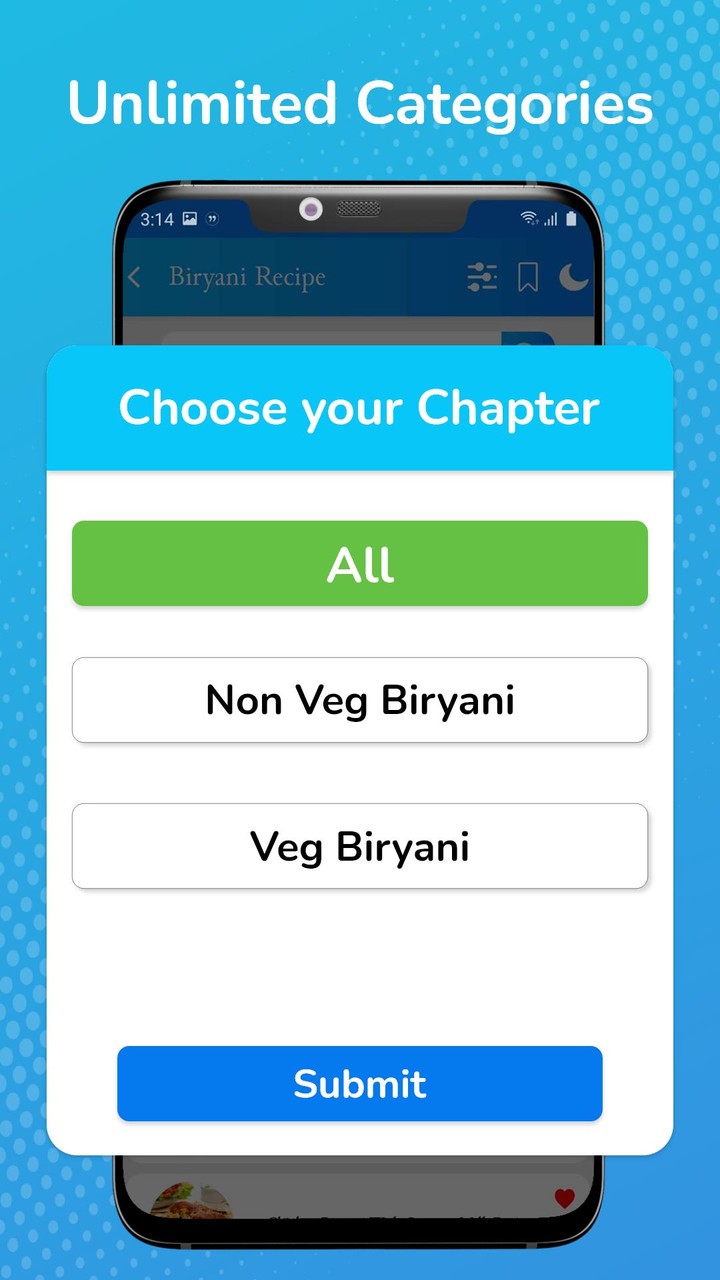Tap the signal strength indicator
The height and width of the screenshot is (1280, 720).
pyautogui.click(x=551, y=218)
